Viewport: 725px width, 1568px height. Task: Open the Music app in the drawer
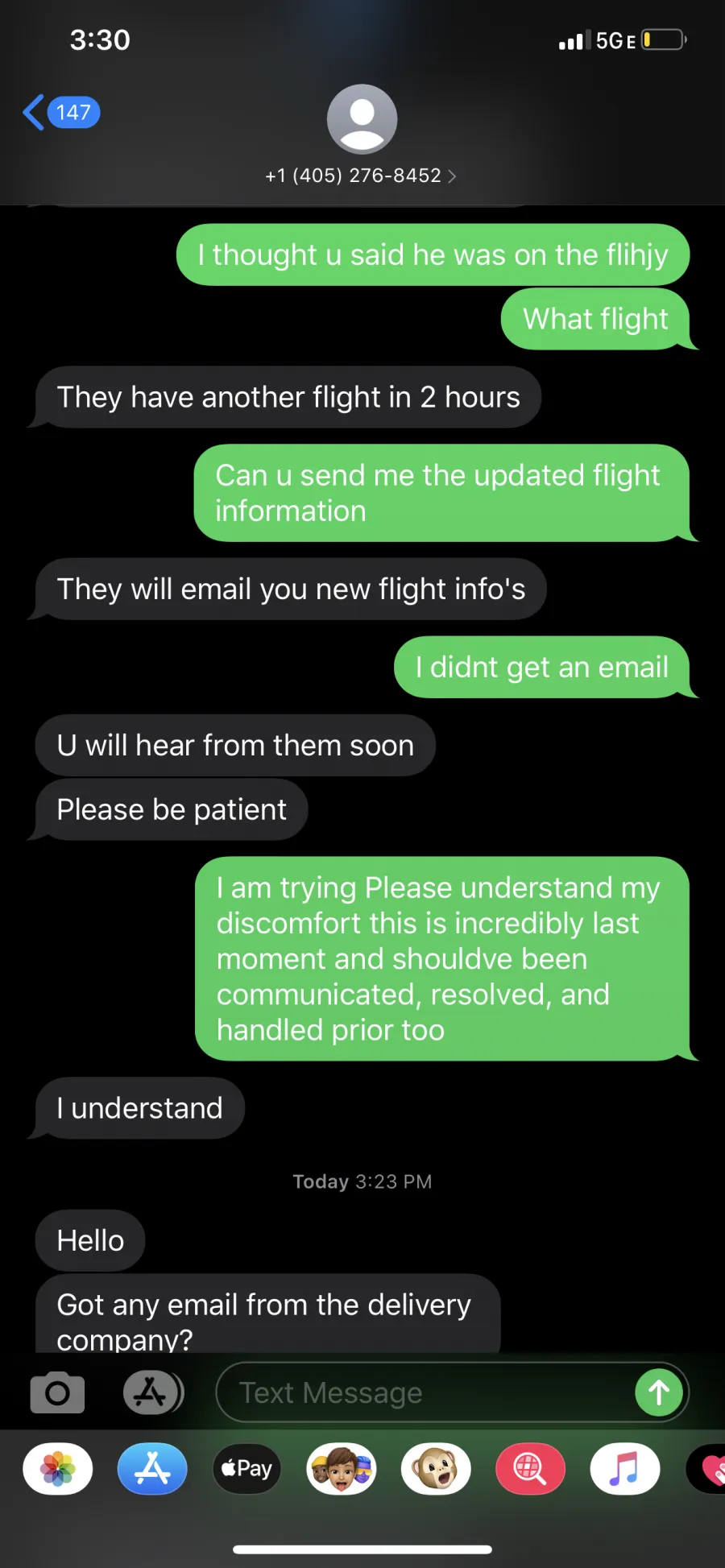click(625, 1469)
